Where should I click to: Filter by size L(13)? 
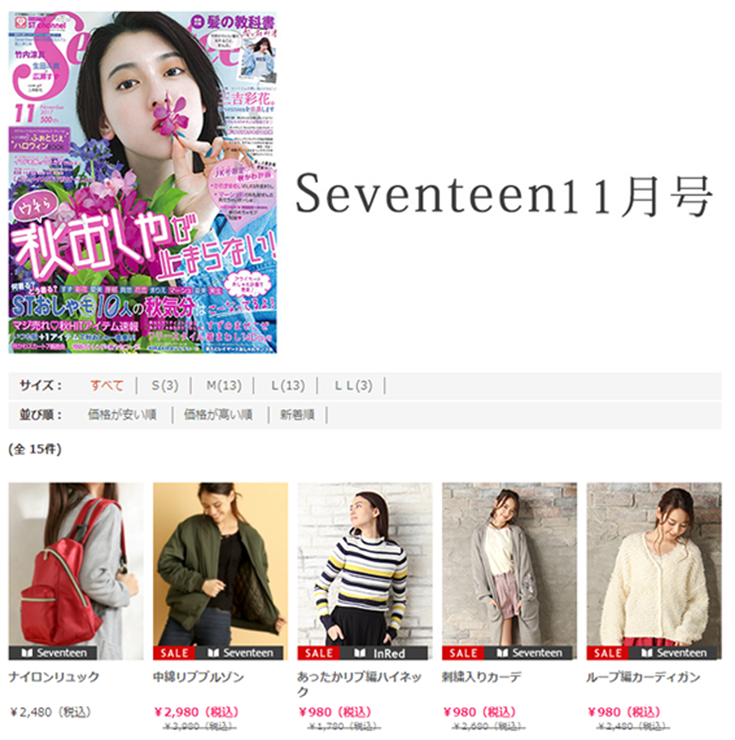tap(288, 386)
